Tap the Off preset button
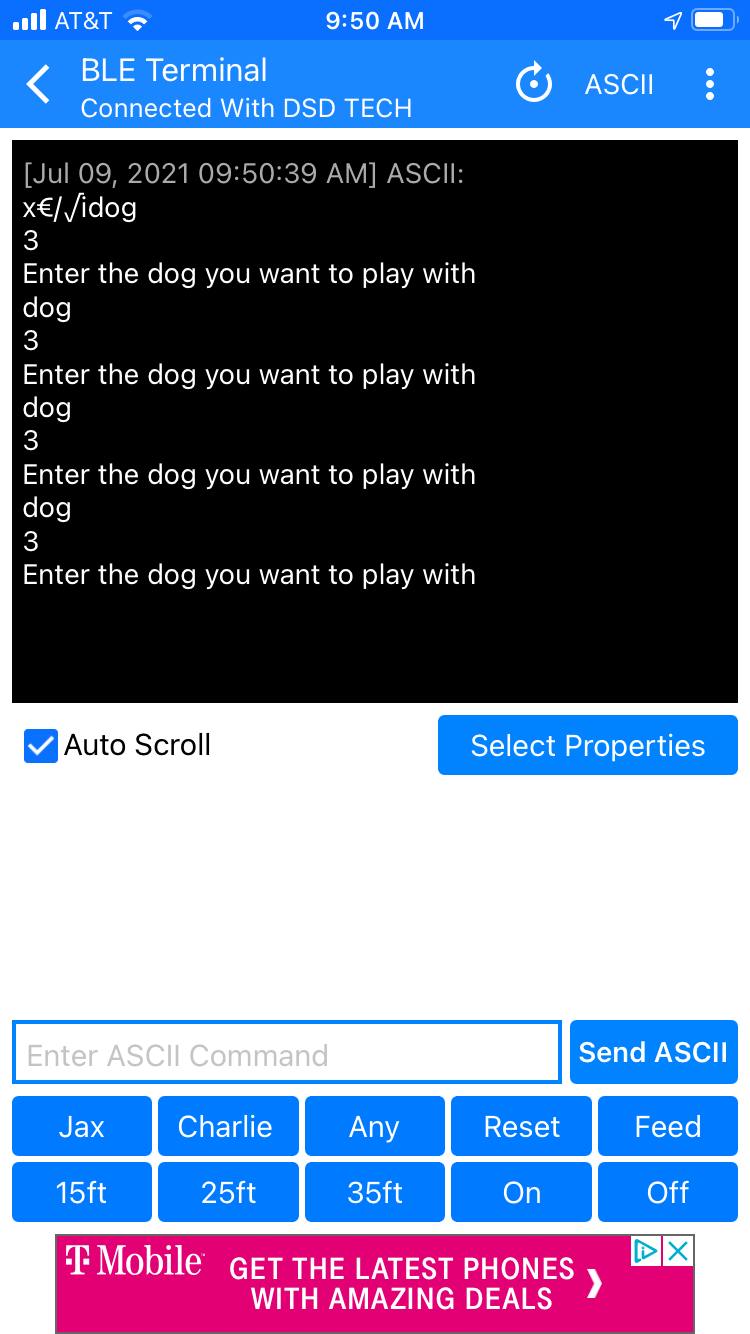This screenshot has width=750, height=1334. pyautogui.click(x=667, y=1192)
